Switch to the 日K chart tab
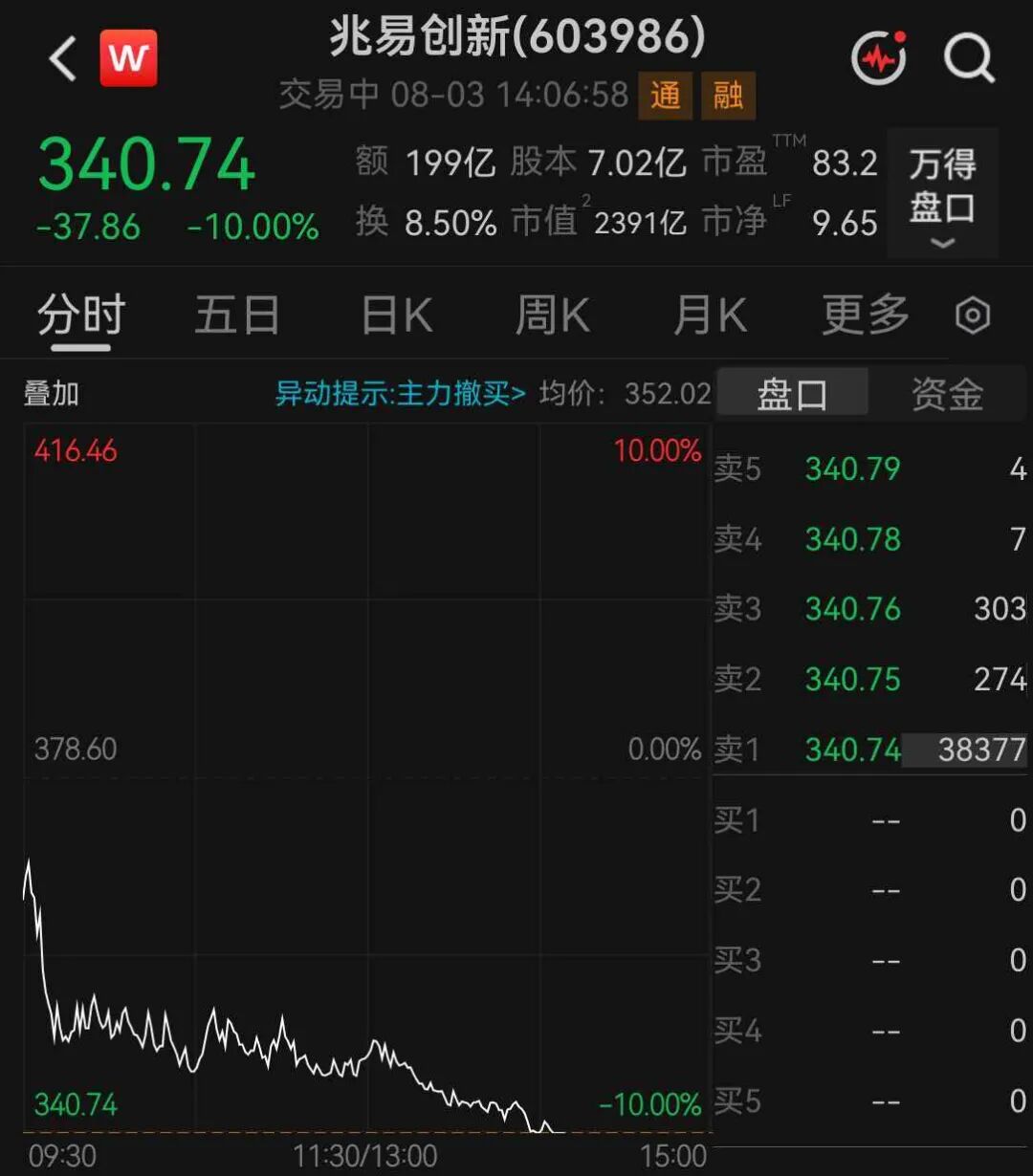Screen dimensions: 1033x1176 pos(397,316)
